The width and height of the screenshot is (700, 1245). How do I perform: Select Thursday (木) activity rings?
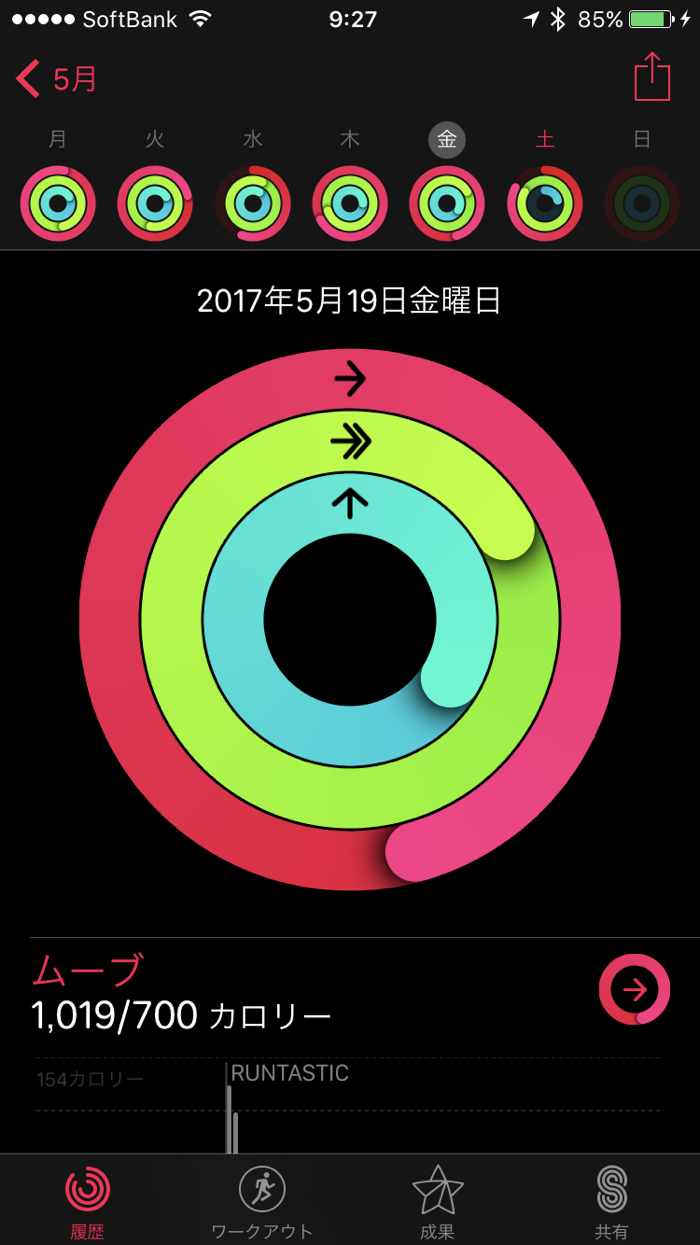click(x=350, y=204)
